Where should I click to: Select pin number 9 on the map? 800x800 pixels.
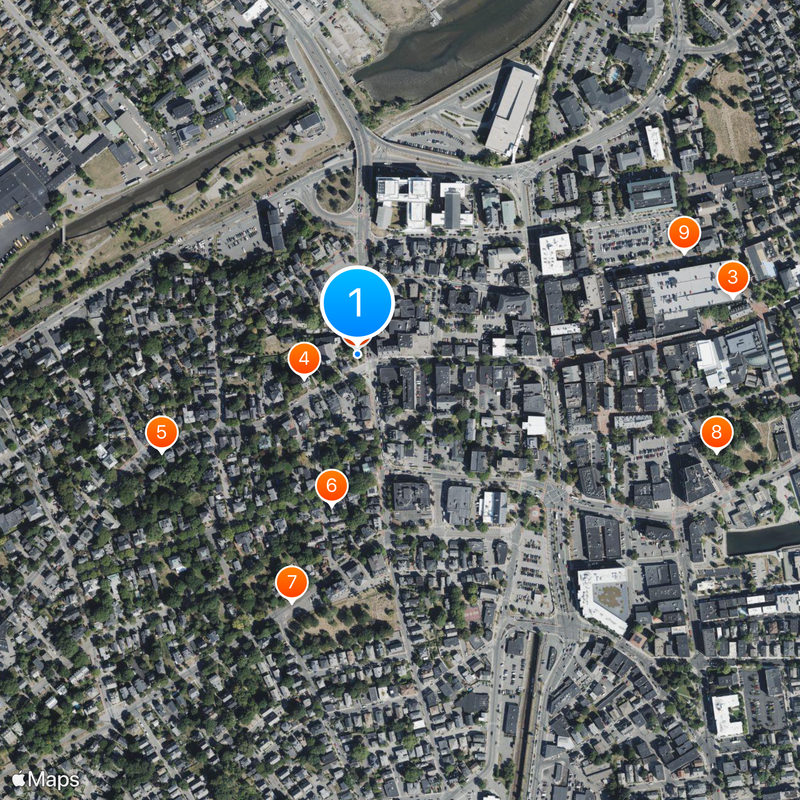[x=683, y=233]
